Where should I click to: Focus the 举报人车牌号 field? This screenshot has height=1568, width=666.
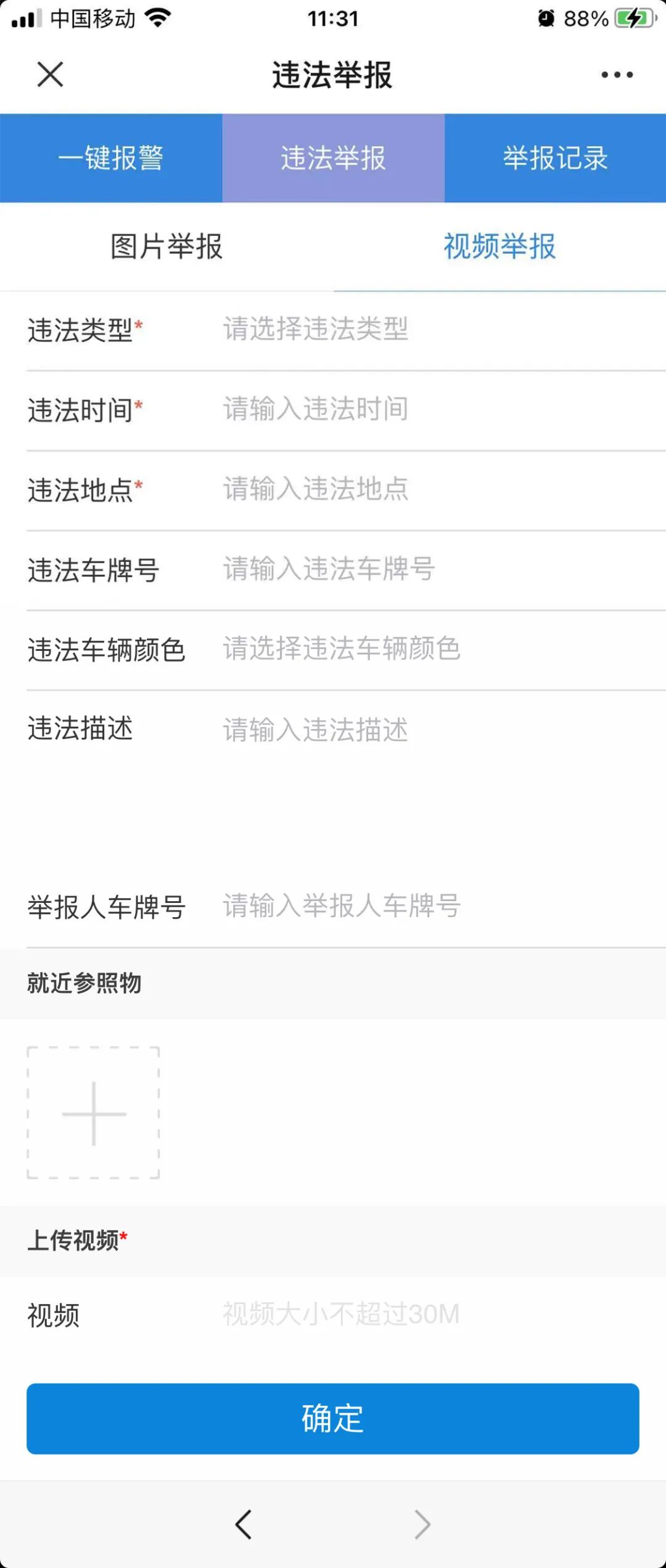point(432,907)
